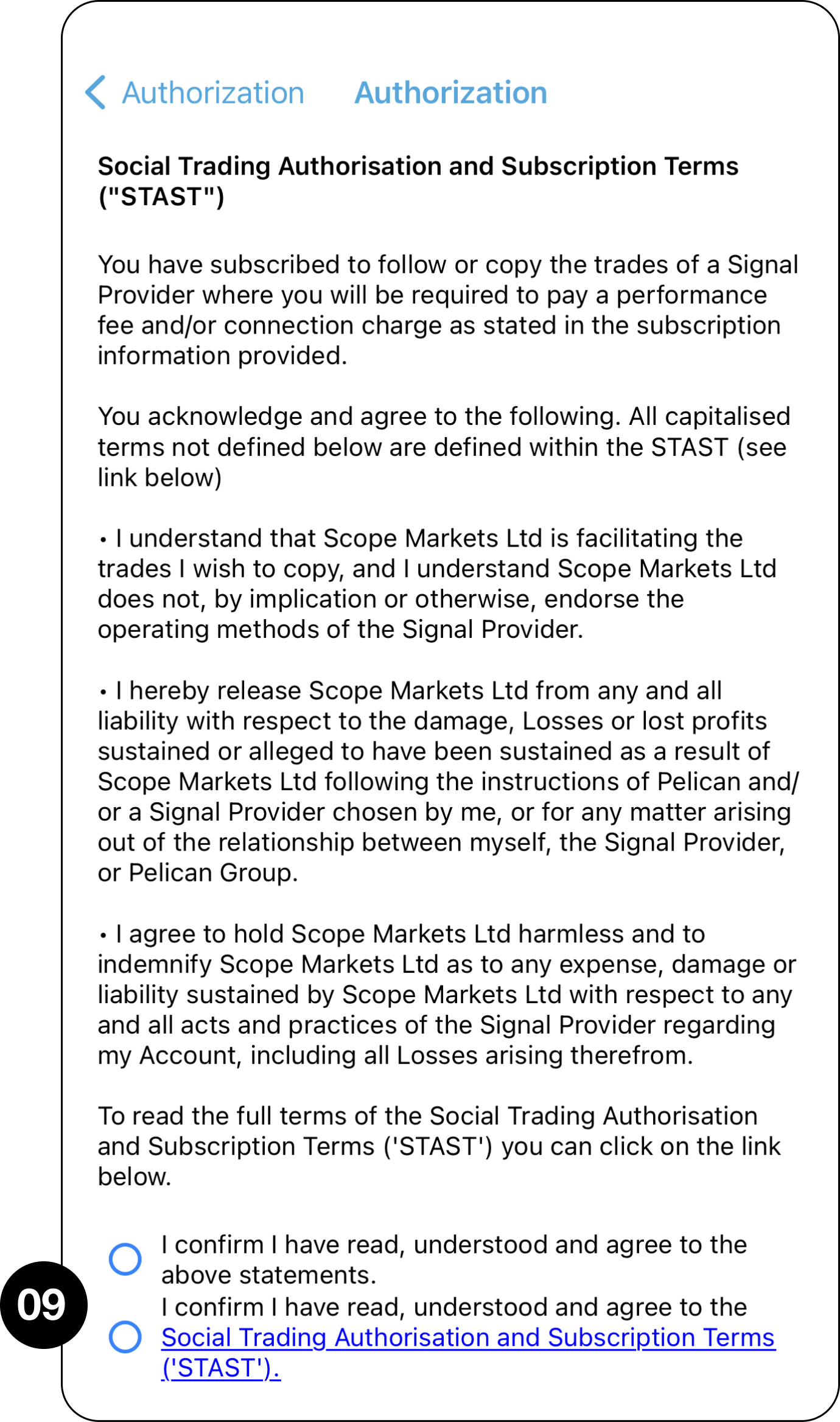Go back to the previous Authorization screen
The image size is (840, 1422).
pyautogui.click(x=194, y=93)
